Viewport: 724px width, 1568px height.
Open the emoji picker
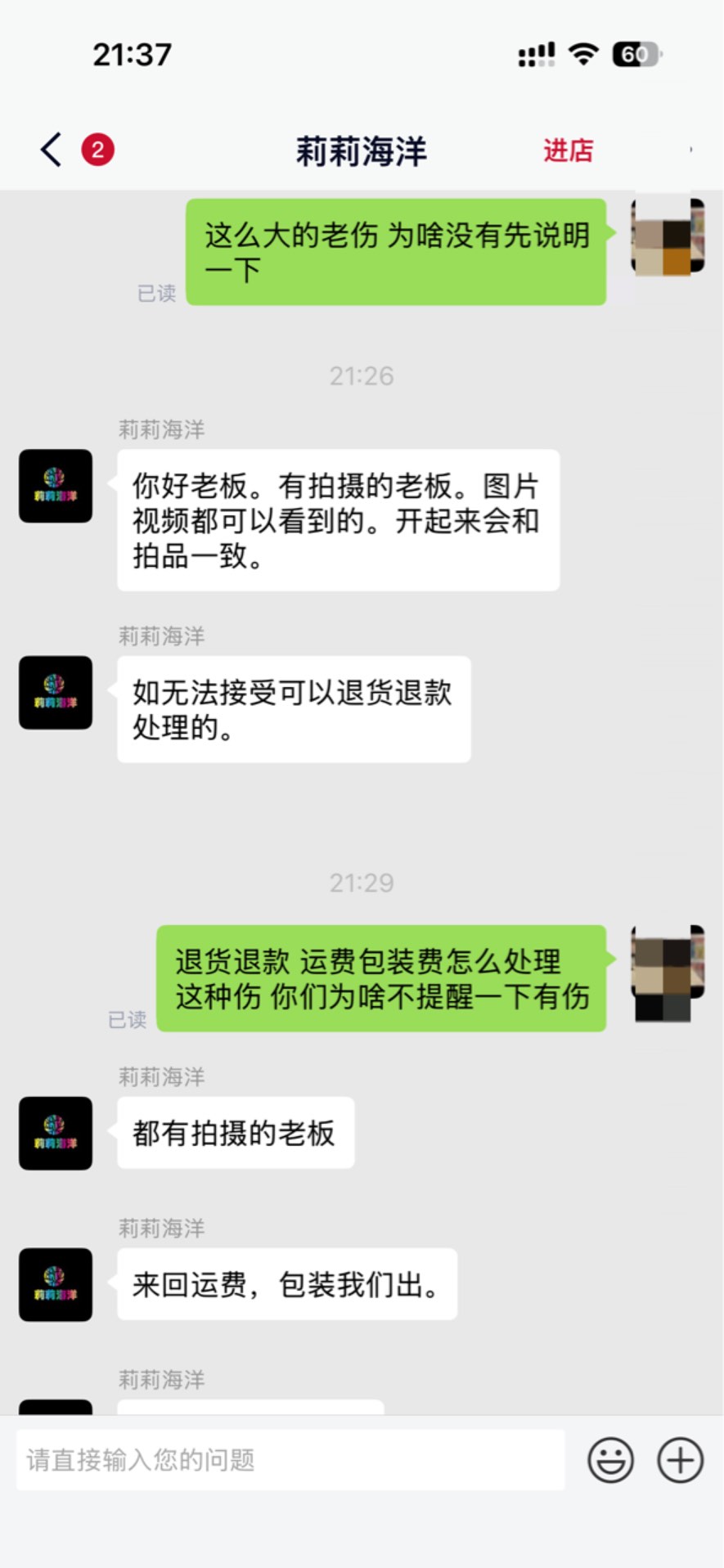[610, 1460]
